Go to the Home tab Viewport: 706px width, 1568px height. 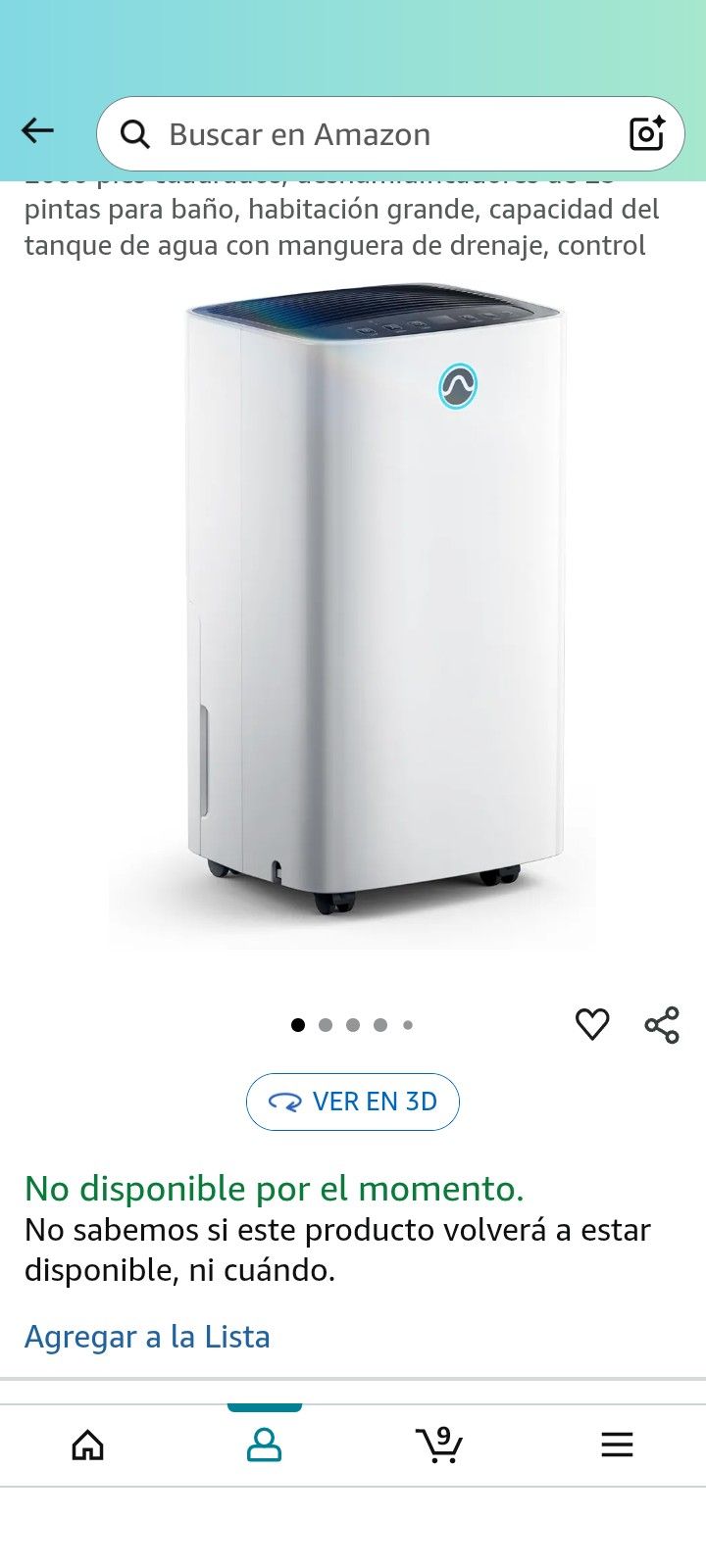pyautogui.click(x=88, y=1445)
